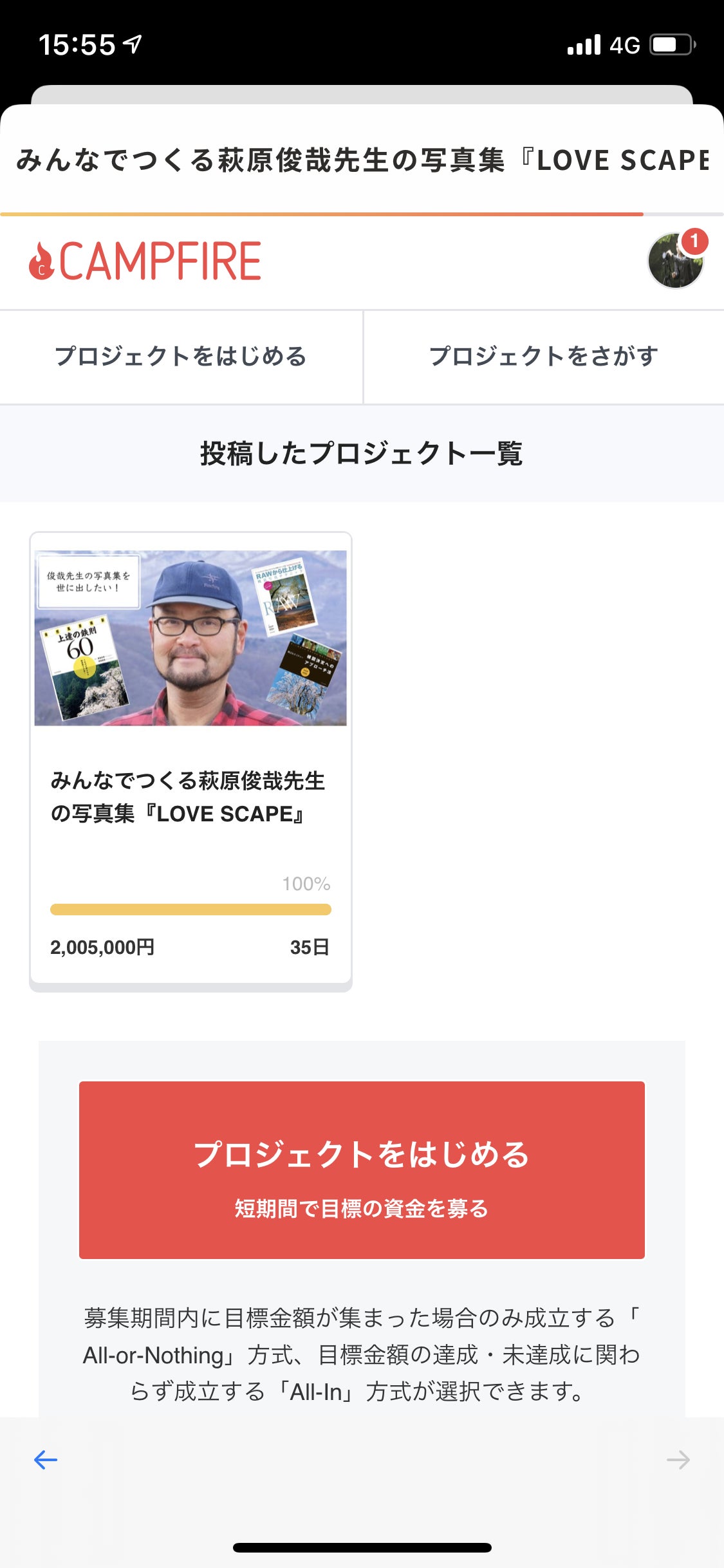Tap the CAMPFIRE logo to go home
The height and width of the screenshot is (1568, 724).
coord(145,261)
